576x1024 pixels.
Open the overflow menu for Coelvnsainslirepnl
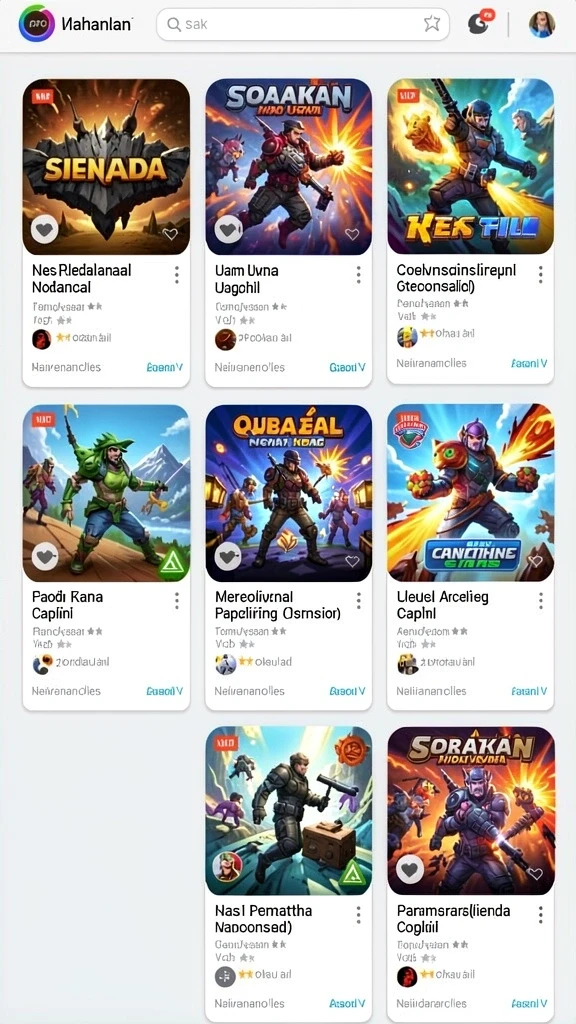point(540,274)
